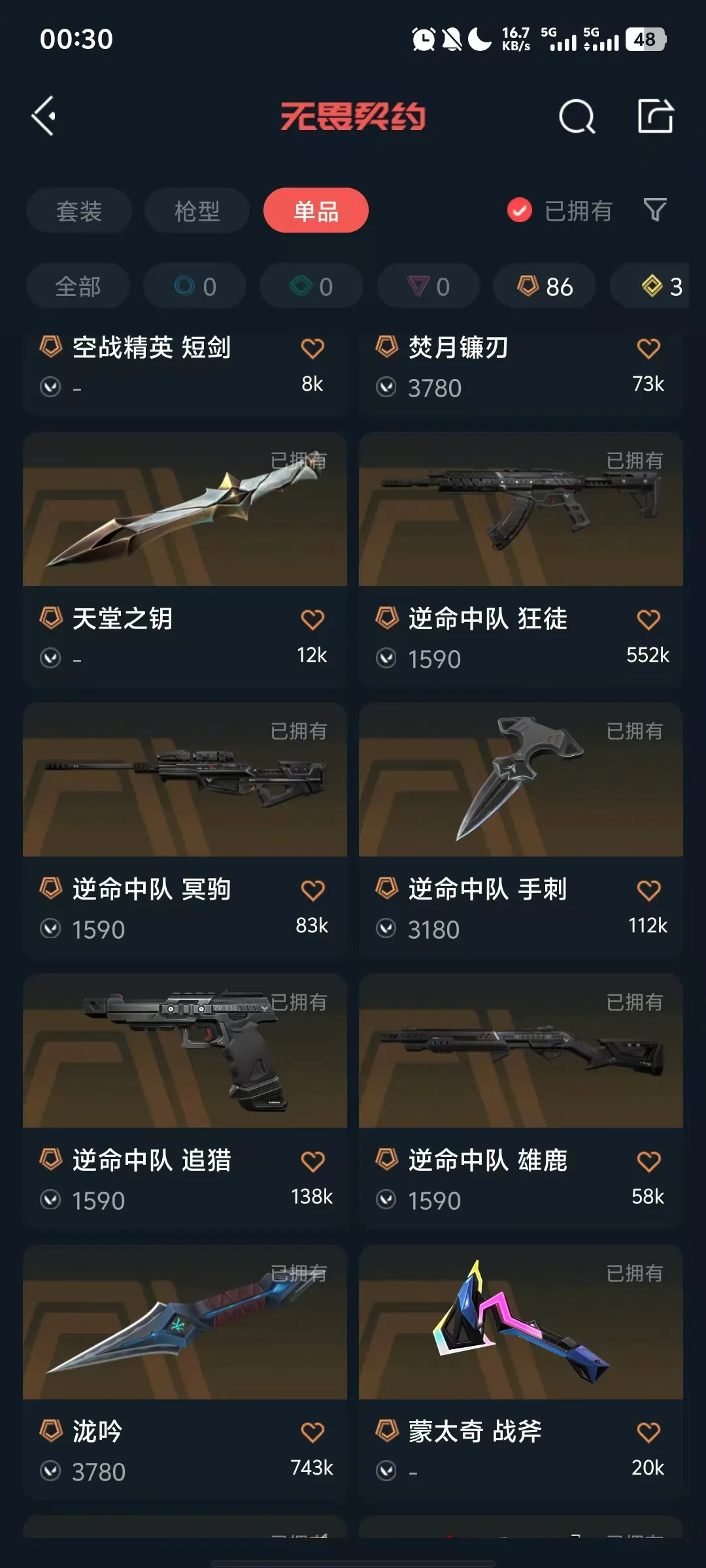Like the 逆命中队 冥驹 skin
This screenshot has height=1568, width=706.
[312, 890]
